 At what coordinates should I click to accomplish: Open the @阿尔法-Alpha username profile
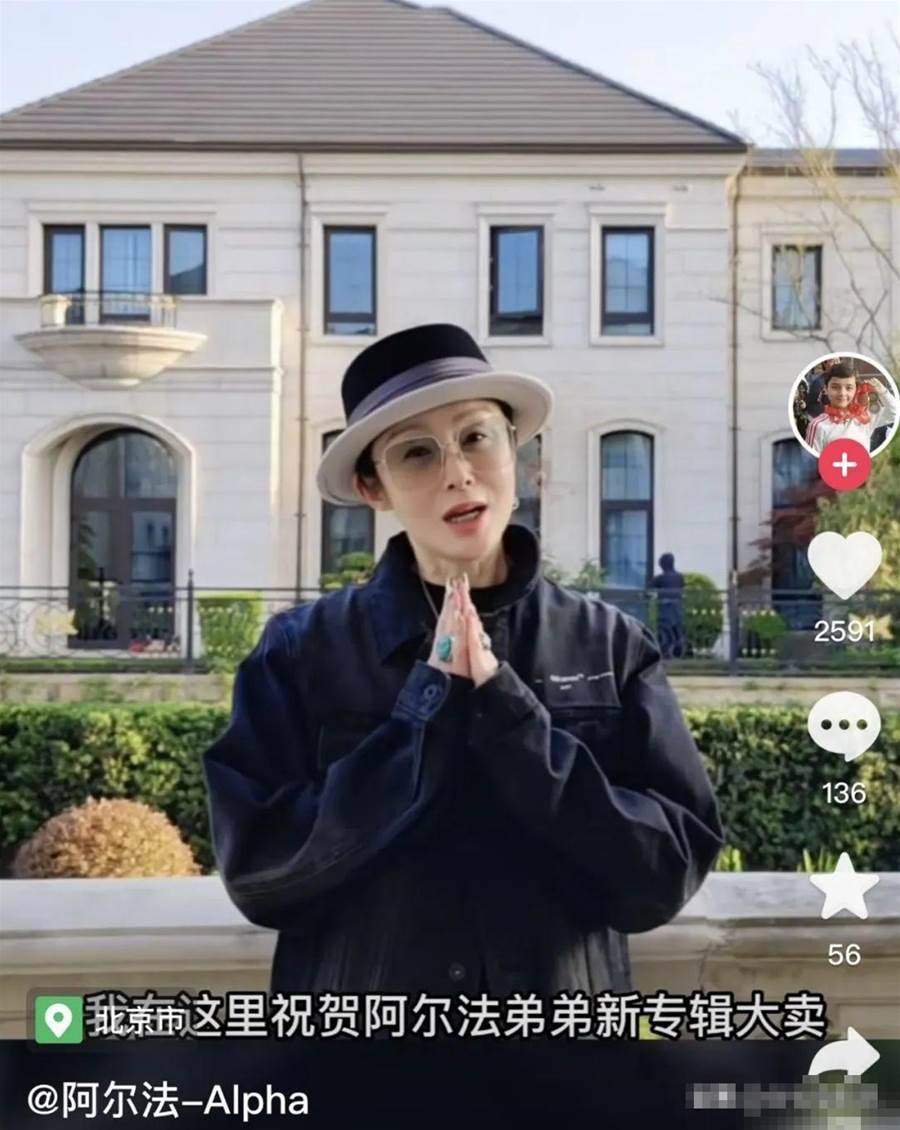coord(168,1101)
